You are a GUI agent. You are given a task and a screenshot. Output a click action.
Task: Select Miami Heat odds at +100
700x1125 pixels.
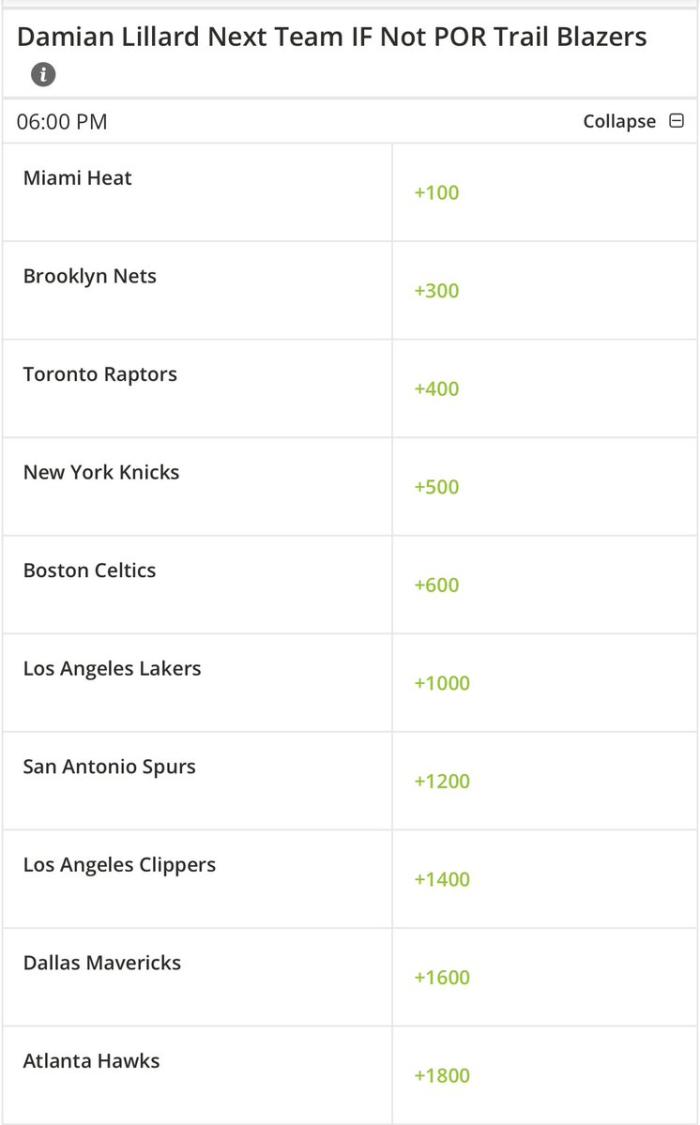(437, 193)
